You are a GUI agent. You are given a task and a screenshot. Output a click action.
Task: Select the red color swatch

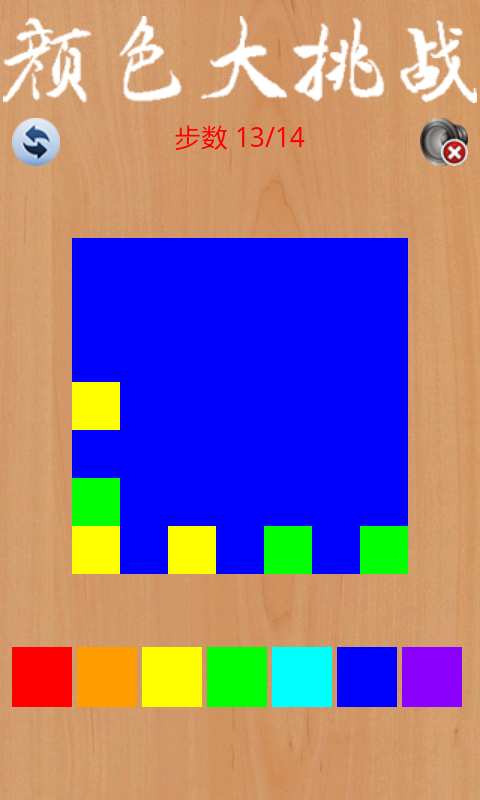(x=42, y=677)
